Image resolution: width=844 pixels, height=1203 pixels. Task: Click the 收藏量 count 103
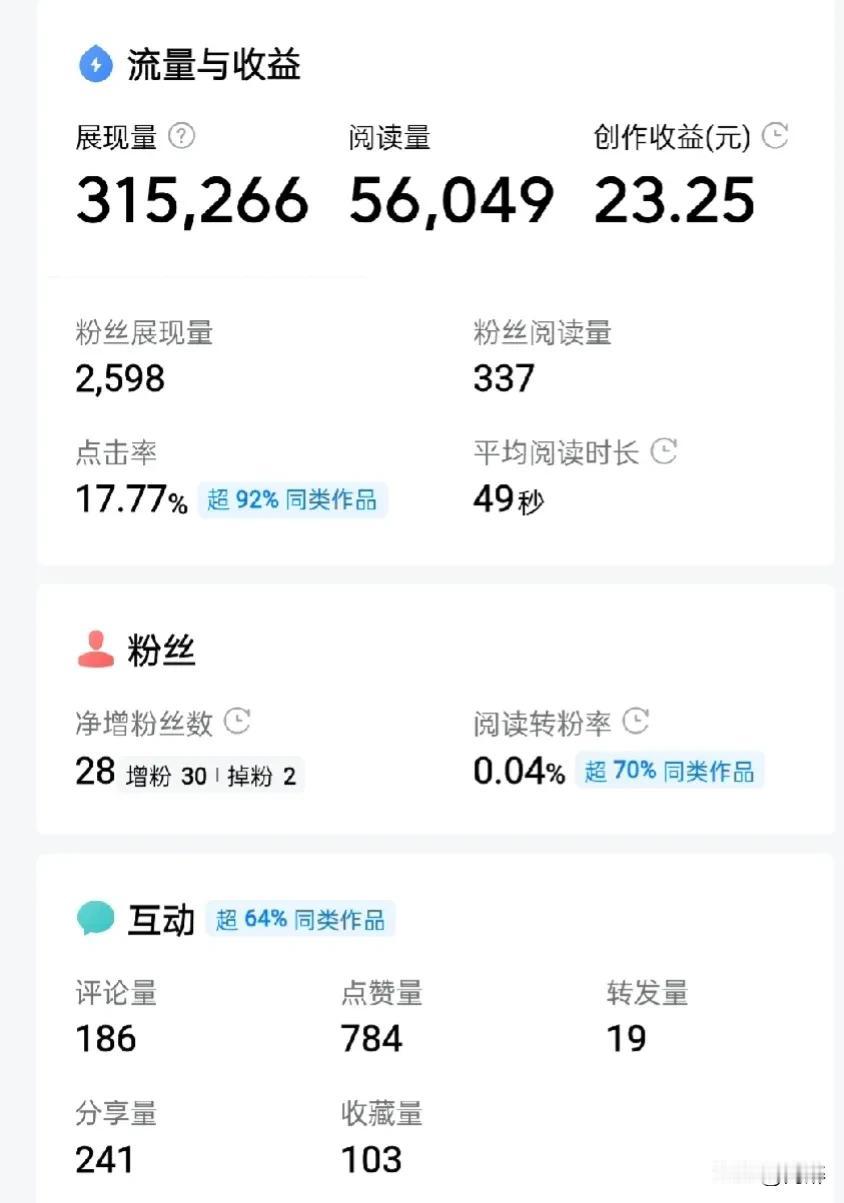tap(370, 1159)
